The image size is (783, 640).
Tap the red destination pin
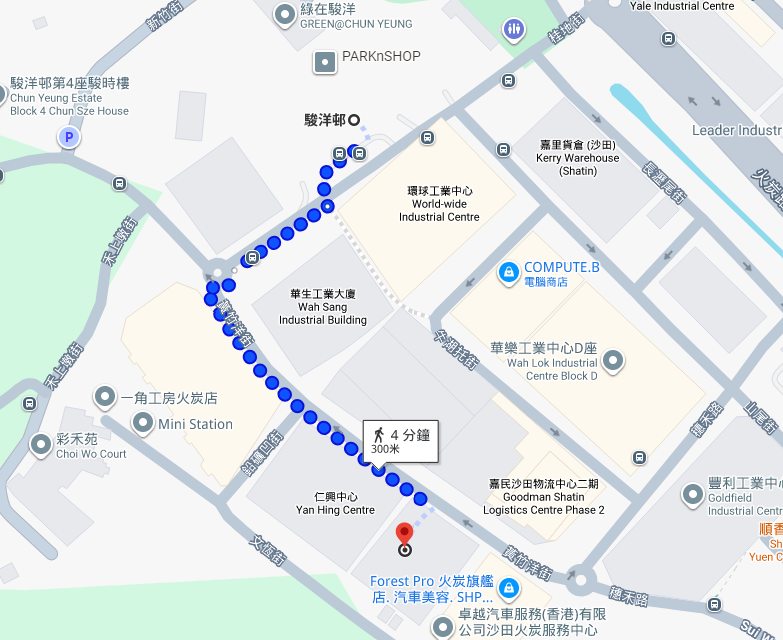tap(404, 535)
